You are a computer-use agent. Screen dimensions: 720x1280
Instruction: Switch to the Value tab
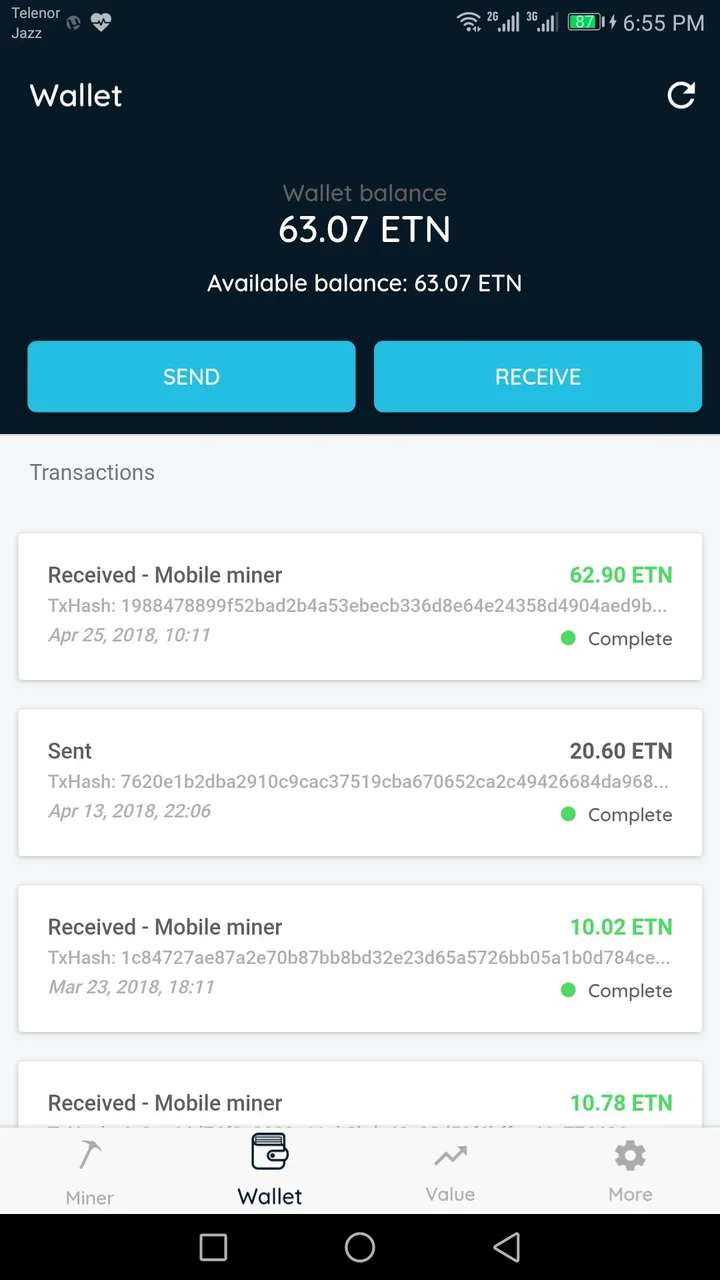pyautogui.click(x=450, y=1172)
